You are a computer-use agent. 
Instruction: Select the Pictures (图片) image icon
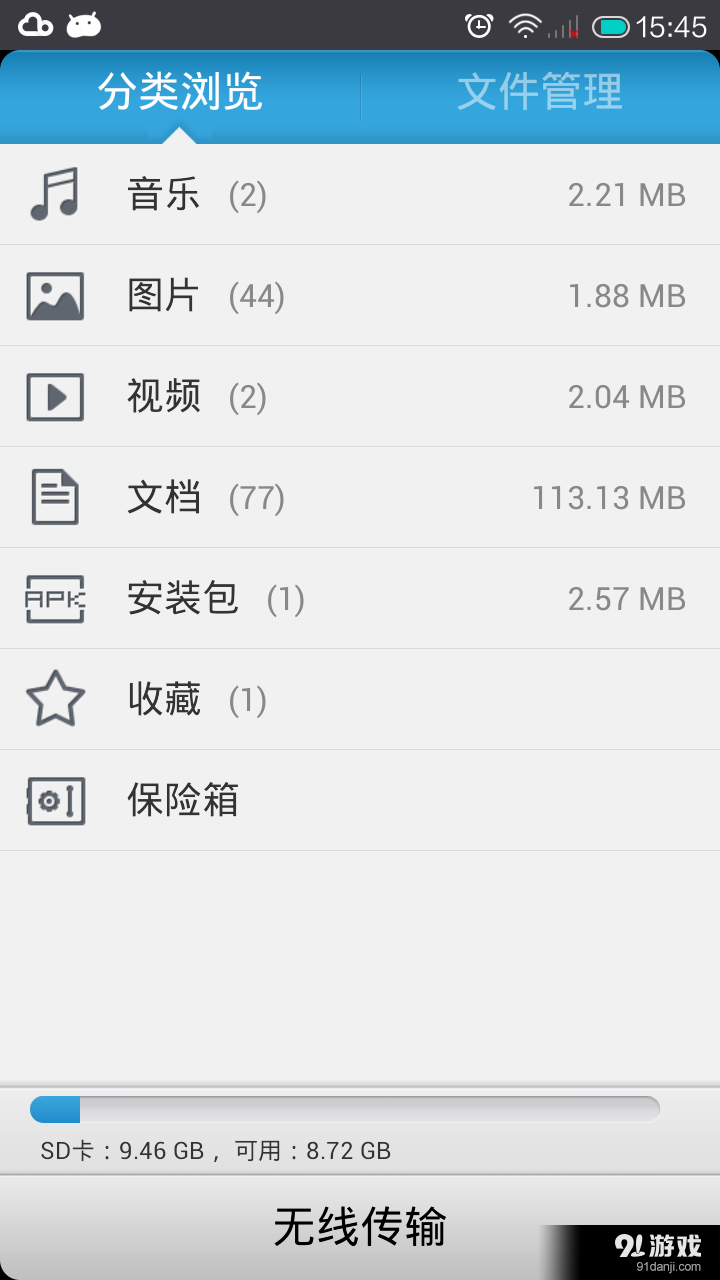[55, 295]
